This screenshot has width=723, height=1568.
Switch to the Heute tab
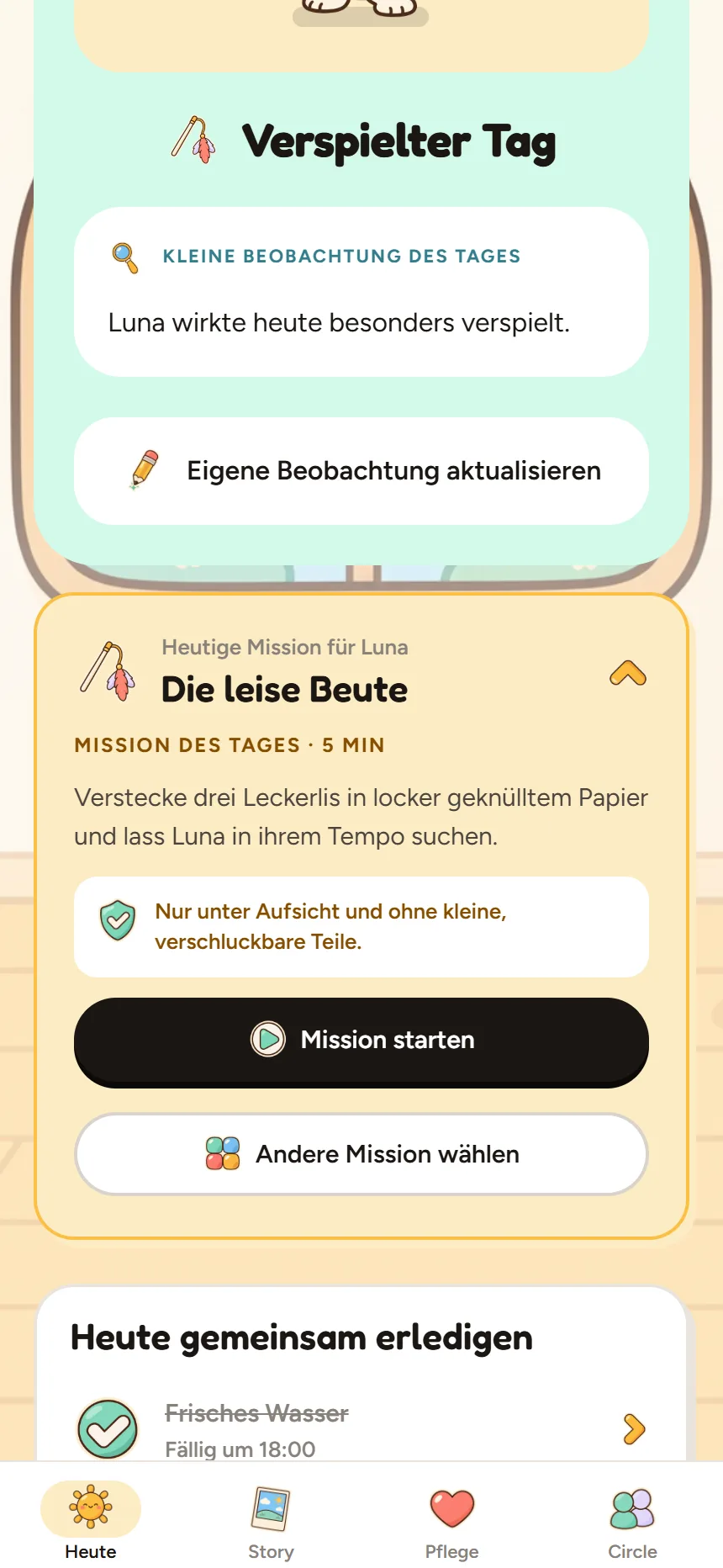[x=91, y=1521]
